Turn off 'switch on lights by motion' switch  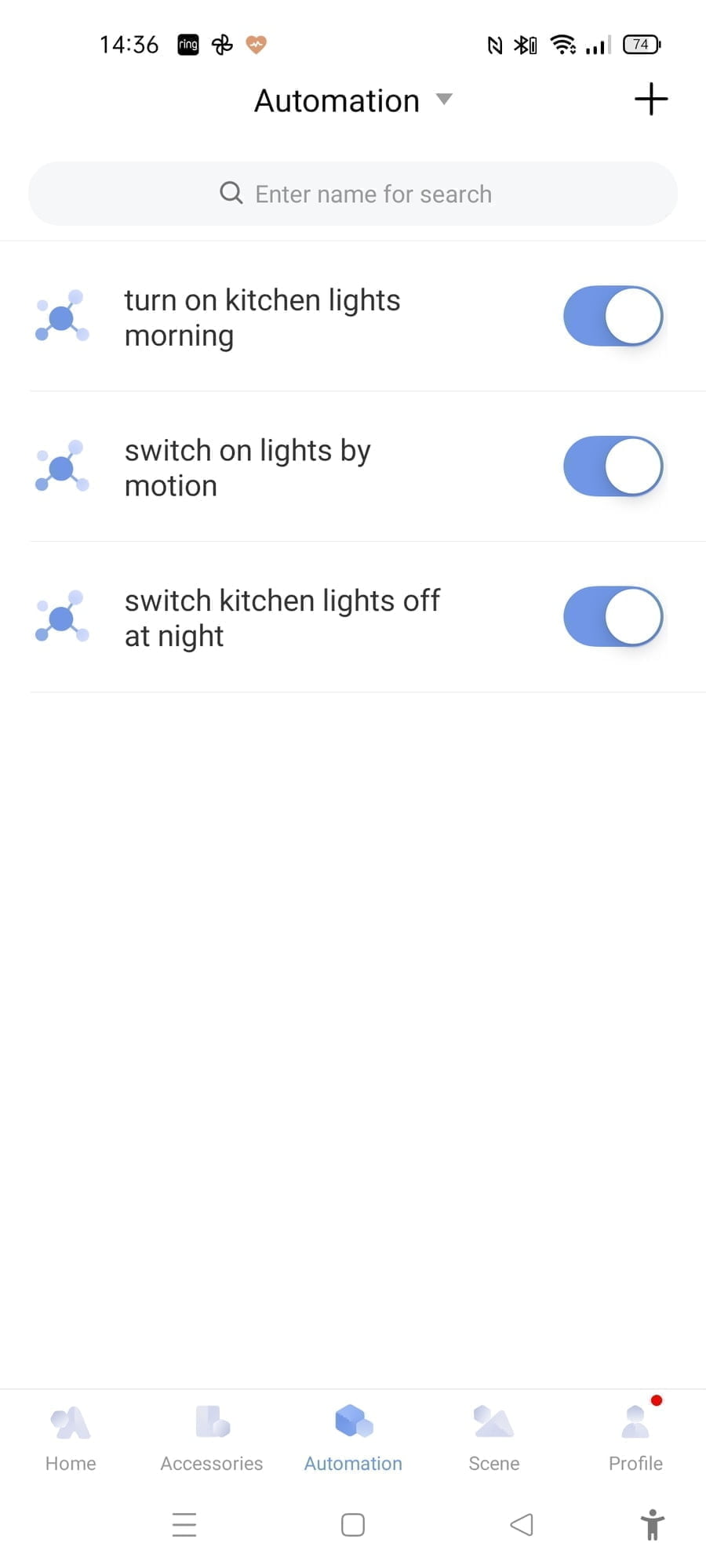[x=613, y=466]
